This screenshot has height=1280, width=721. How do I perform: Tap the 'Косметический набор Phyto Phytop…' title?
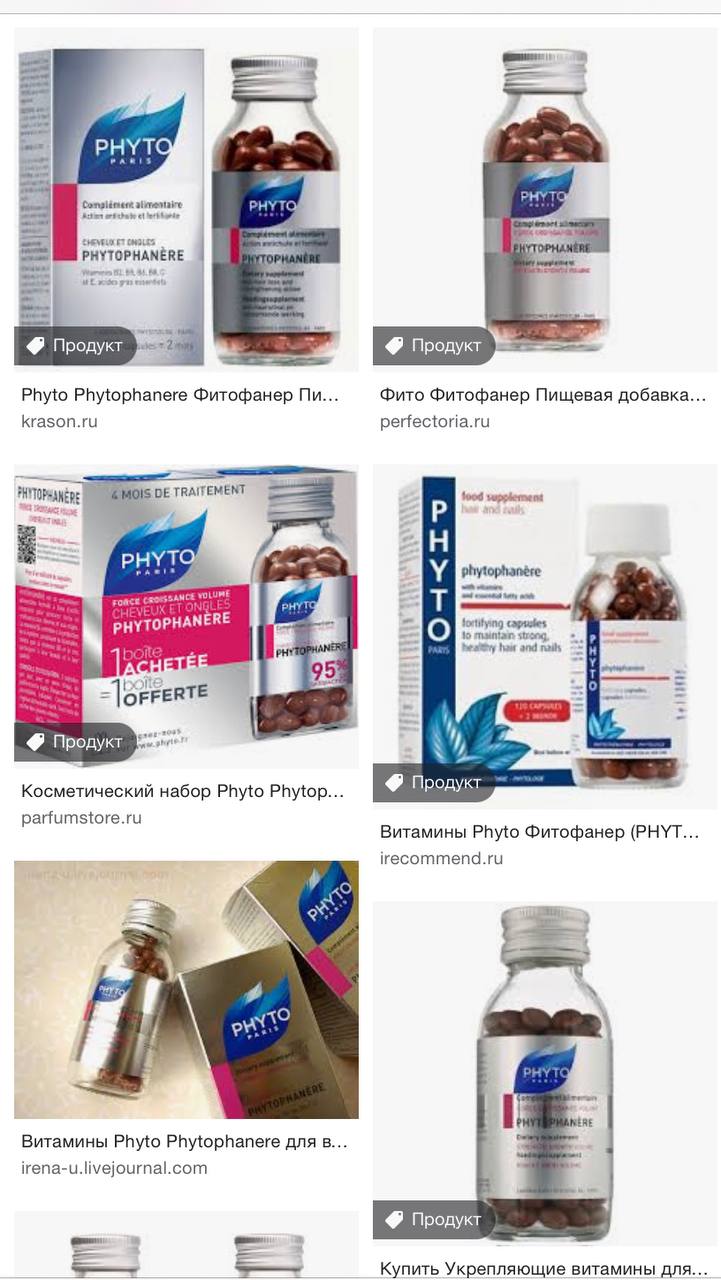[x=183, y=791]
